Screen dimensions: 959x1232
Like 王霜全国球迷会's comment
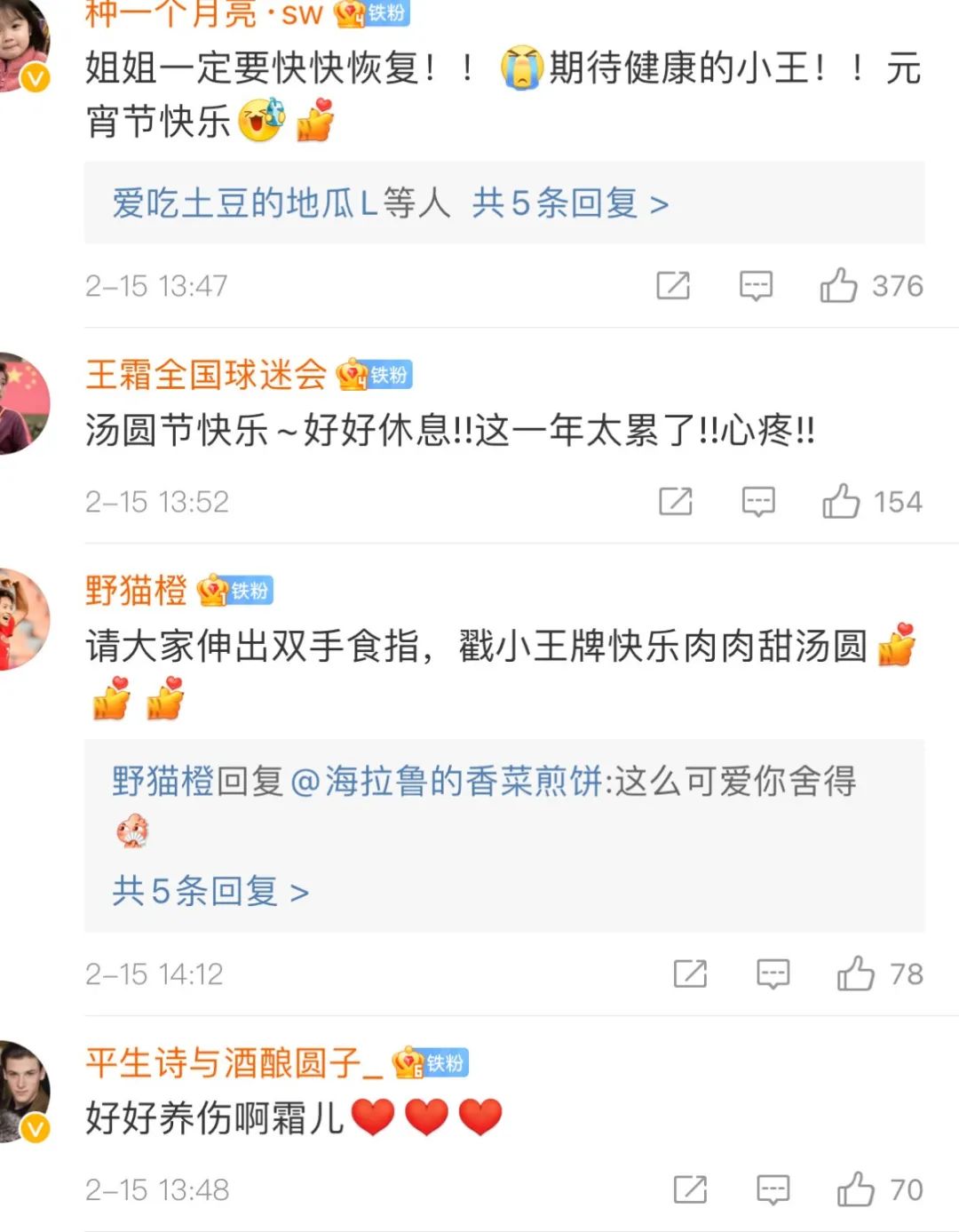tap(841, 502)
